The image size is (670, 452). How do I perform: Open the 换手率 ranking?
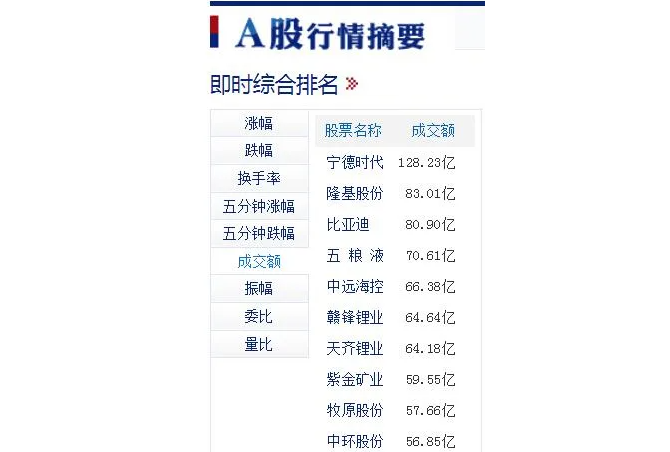259,179
